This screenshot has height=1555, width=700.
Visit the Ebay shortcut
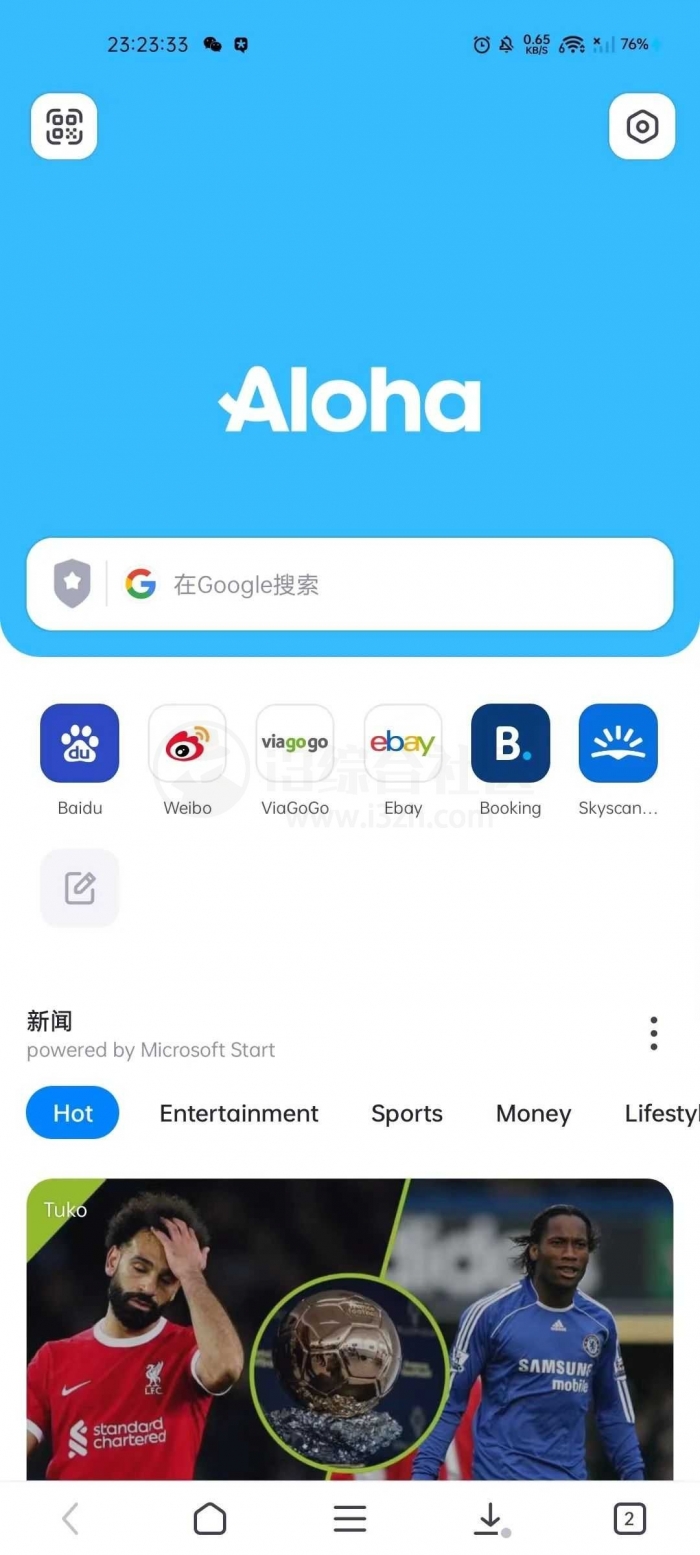403,743
